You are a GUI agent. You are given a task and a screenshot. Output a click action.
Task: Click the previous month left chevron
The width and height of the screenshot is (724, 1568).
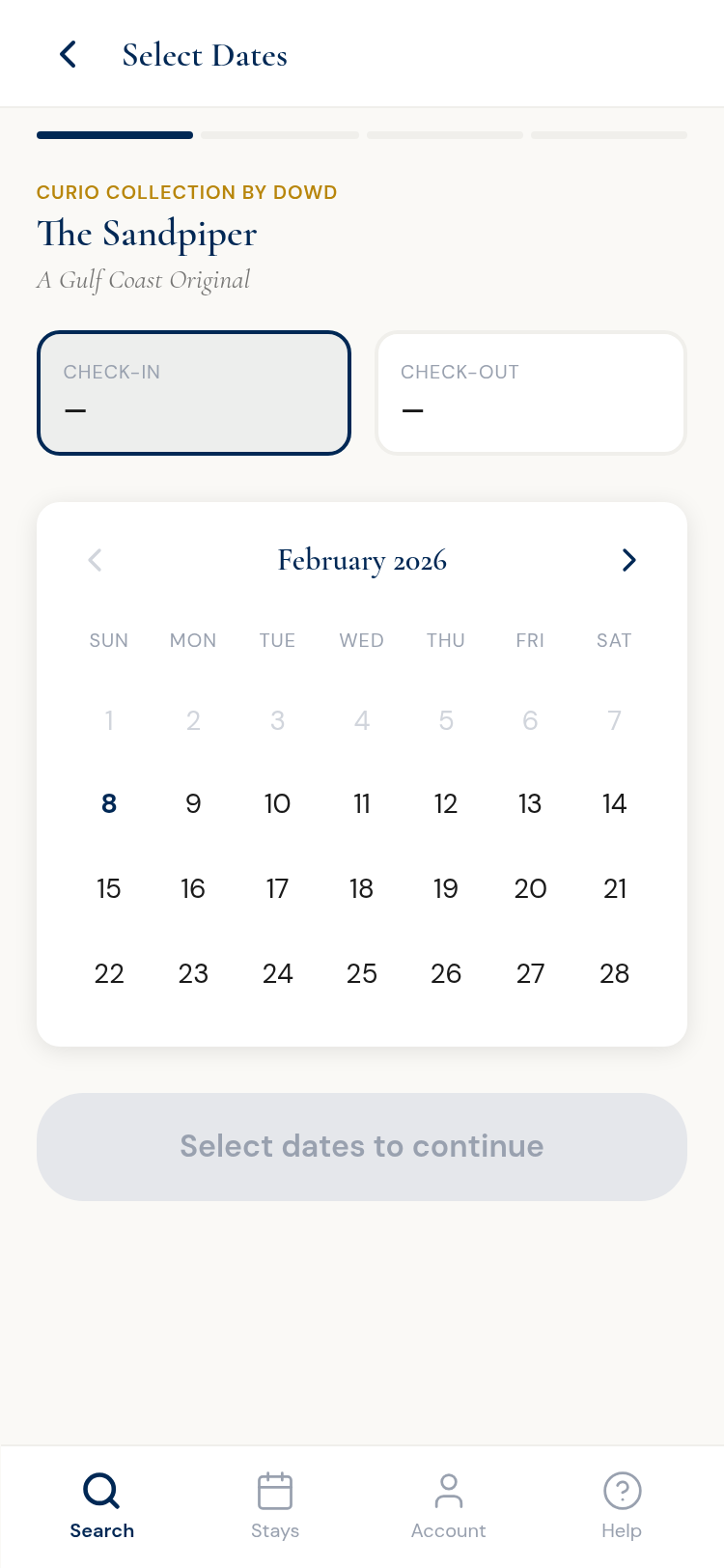[95, 560]
